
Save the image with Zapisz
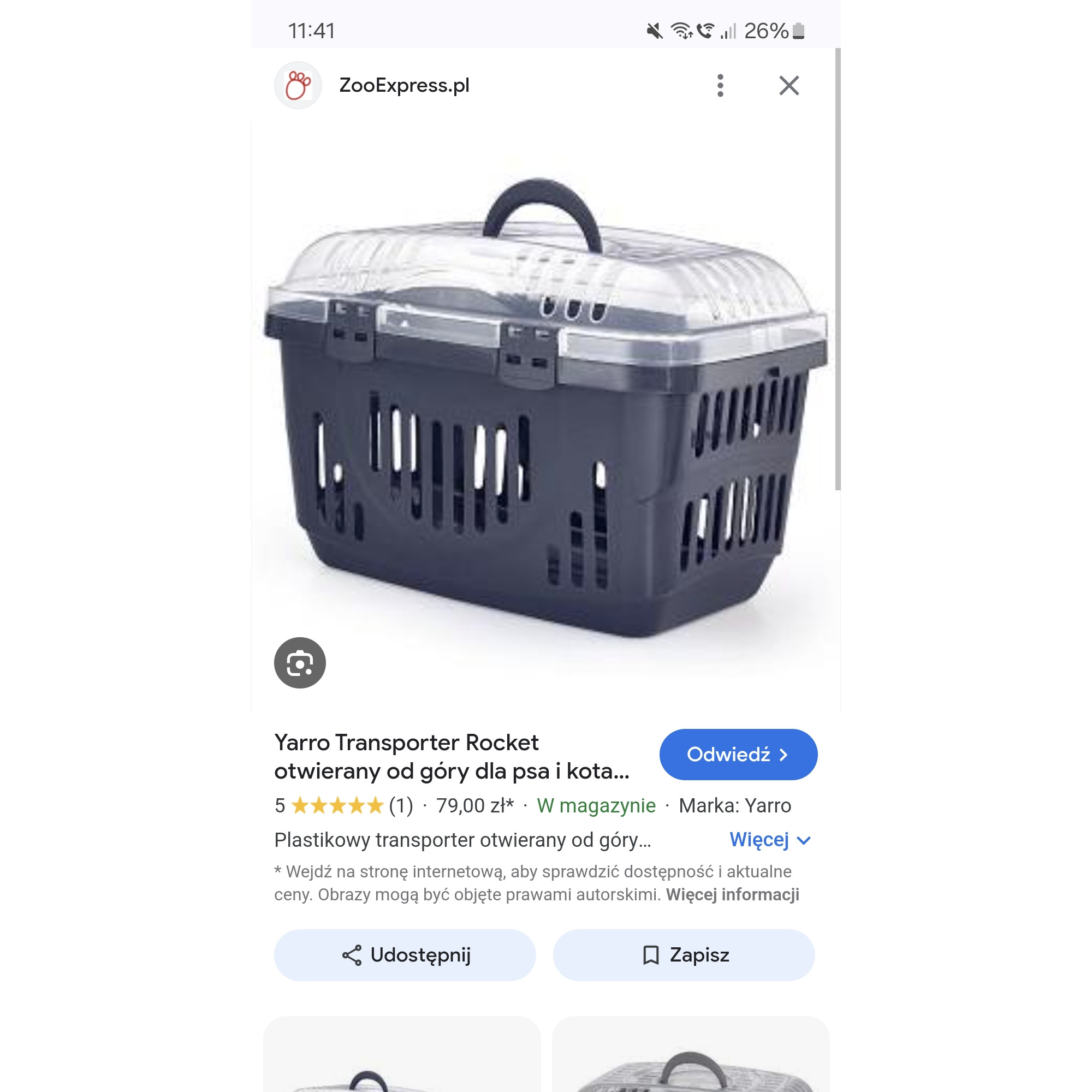coord(684,954)
